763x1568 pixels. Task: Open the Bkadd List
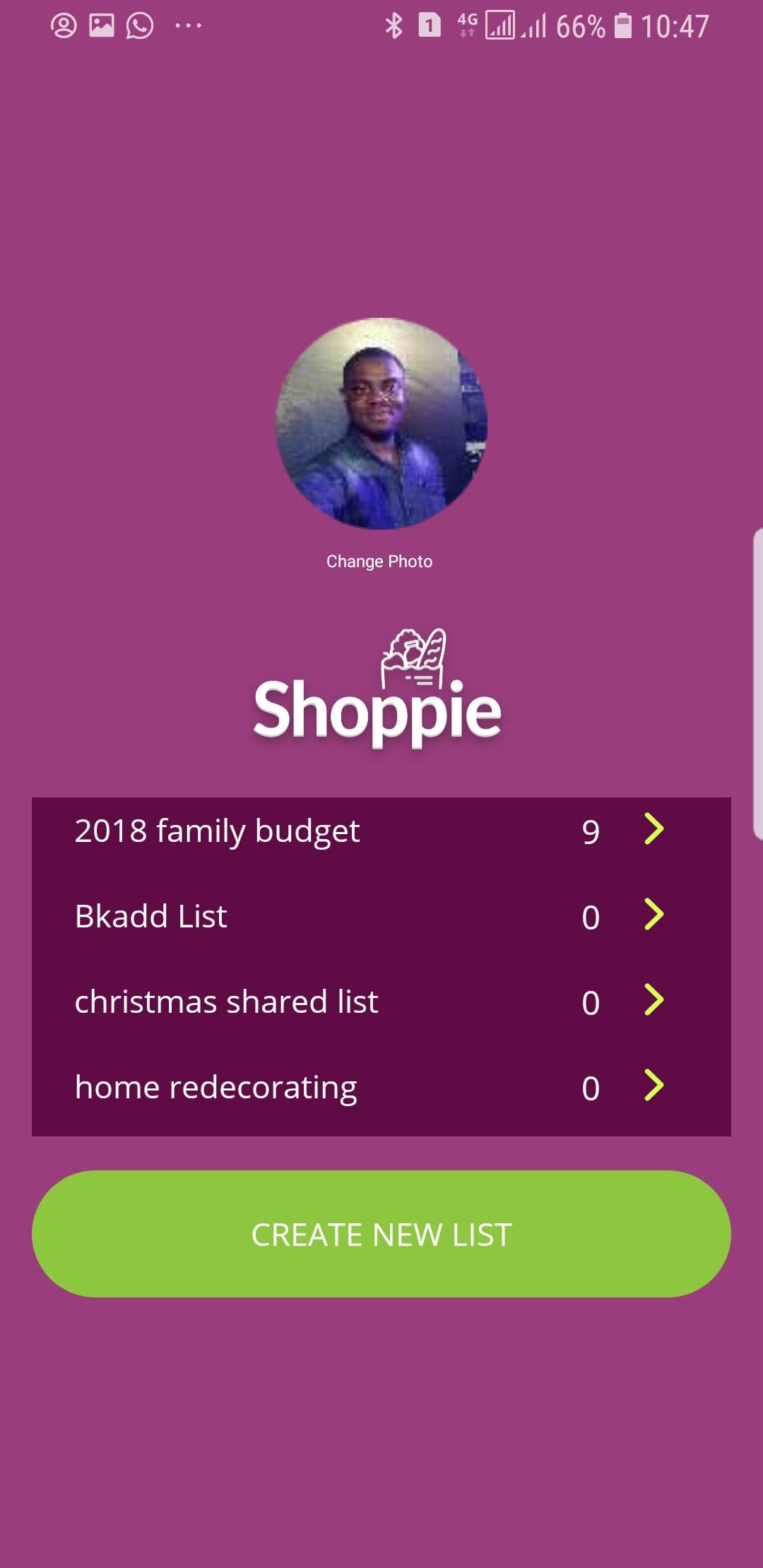[x=381, y=916]
